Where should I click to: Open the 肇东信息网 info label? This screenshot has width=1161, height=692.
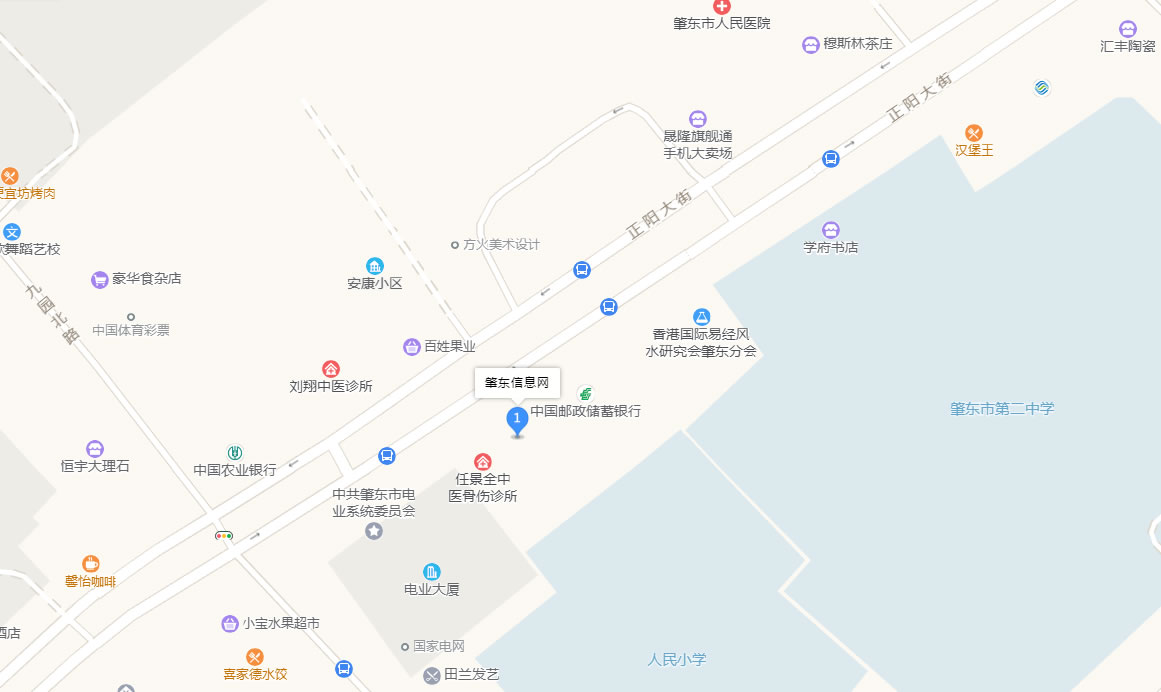(x=517, y=383)
